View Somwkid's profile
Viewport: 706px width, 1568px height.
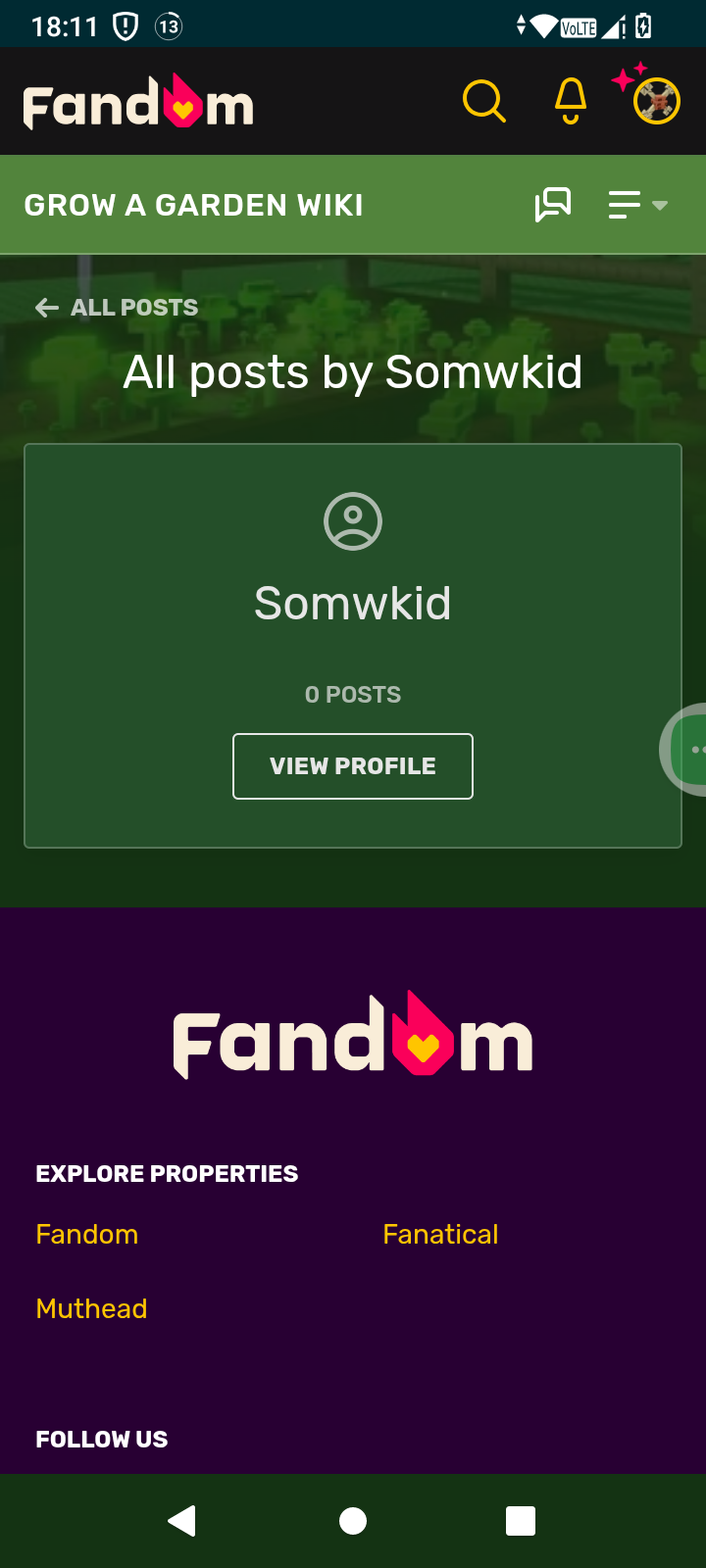[x=353, y=766]
